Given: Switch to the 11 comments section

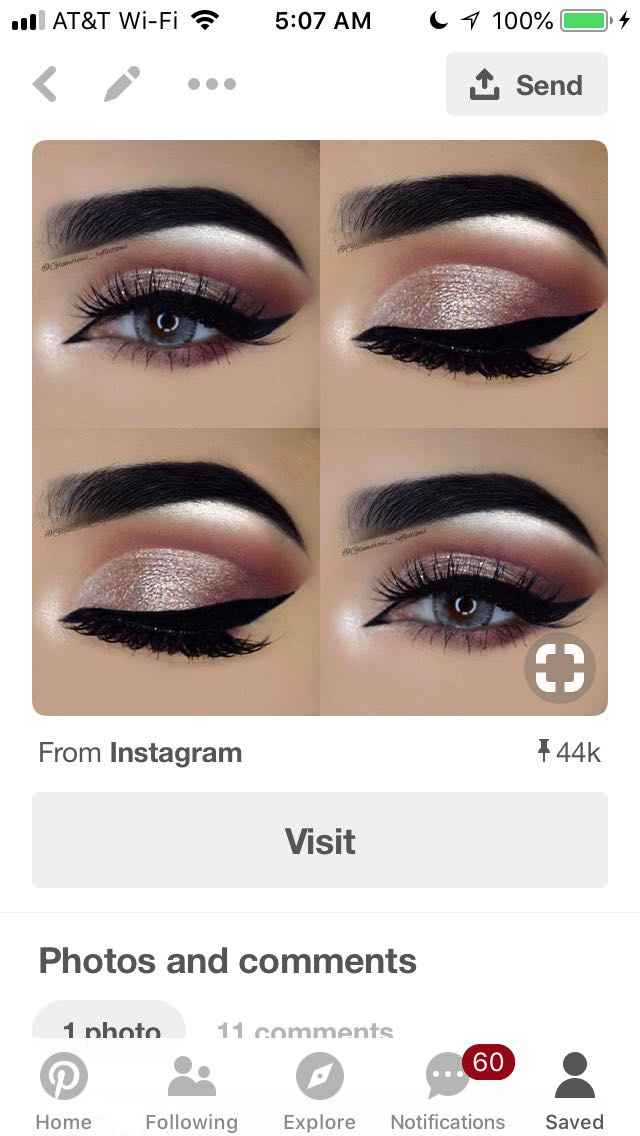Looking at the screenshot, I should click(305, 1030).
